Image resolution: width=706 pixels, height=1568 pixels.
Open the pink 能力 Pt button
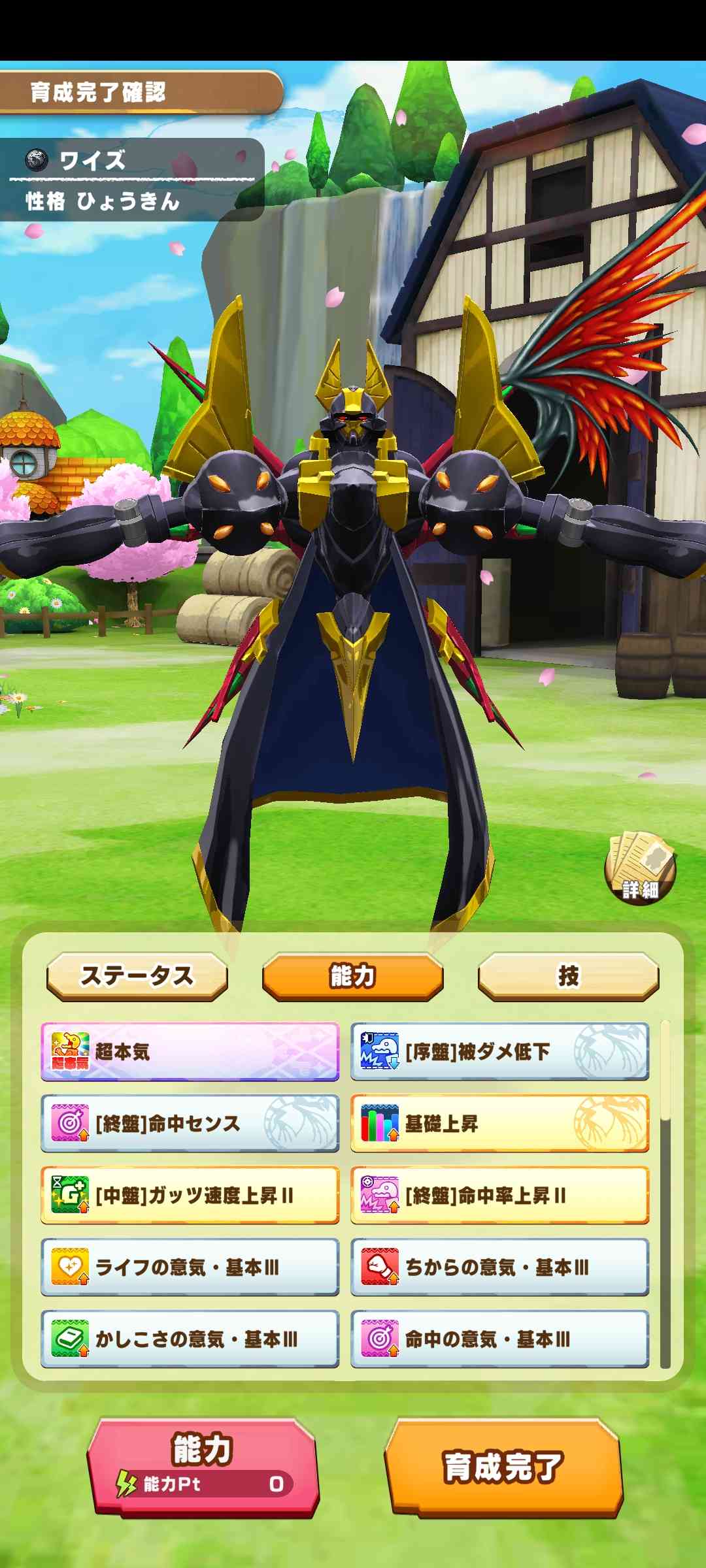tap(203, 1467)
